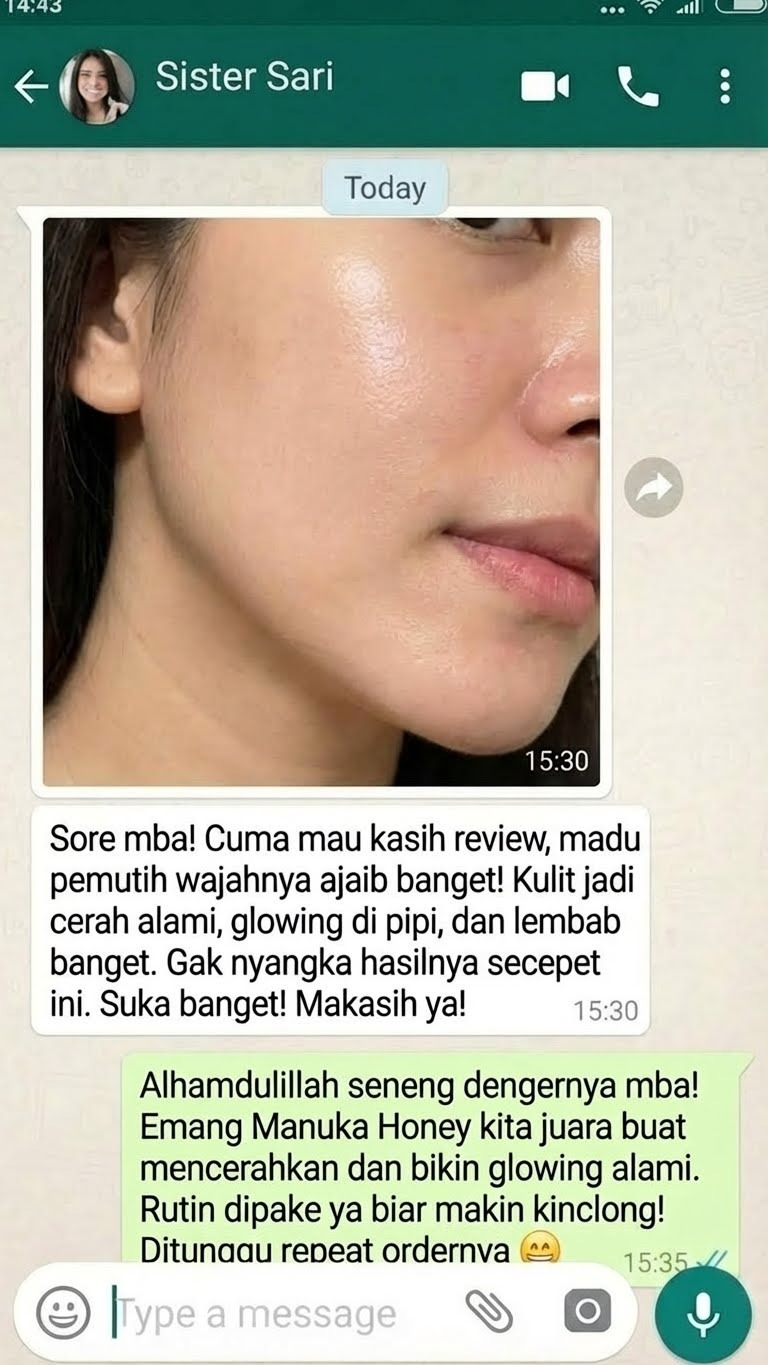This screenshot has width=768, height=1365.
Task: Open the overflow menu
Action: click(x=725, y=87)
